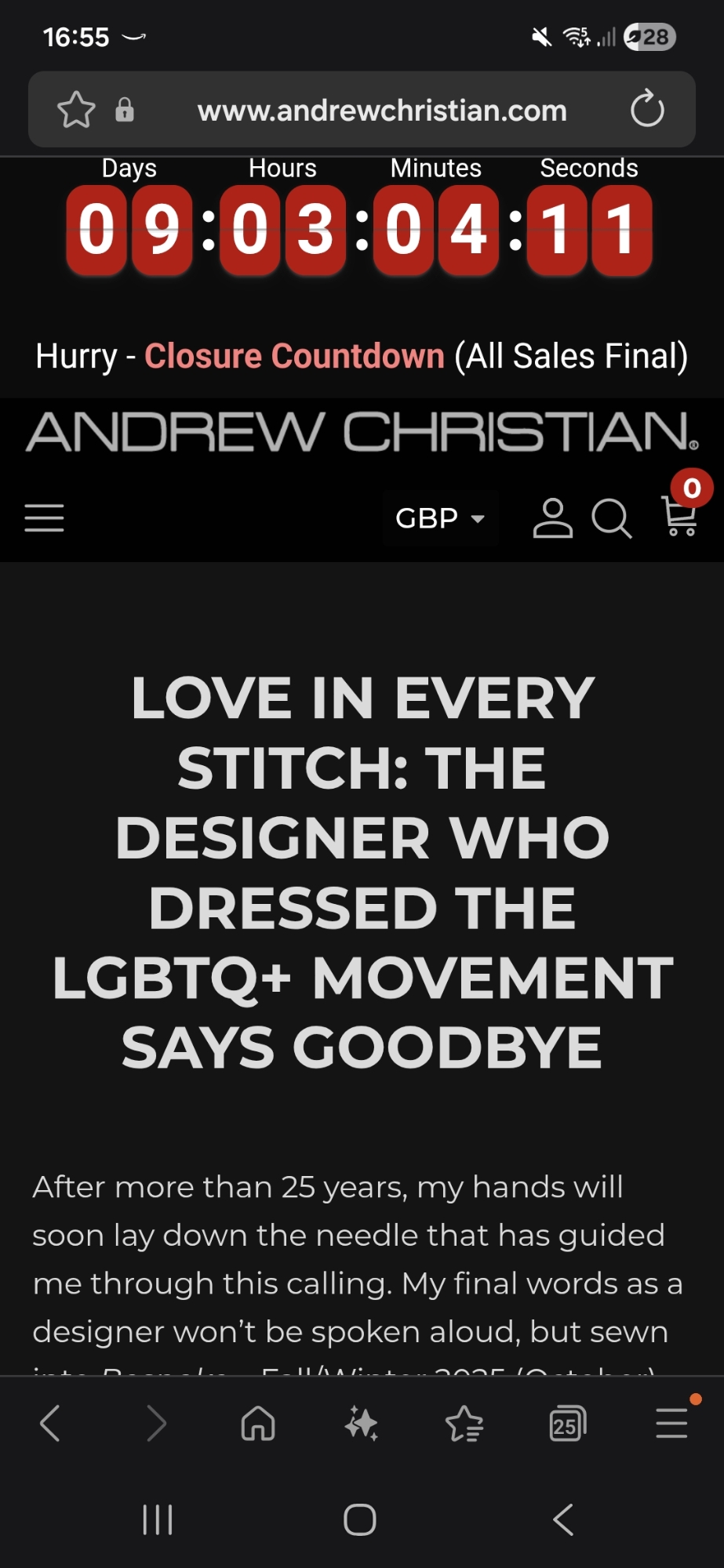This screenshot has width=724, height=1568.
Task: Open the site search
Action: click(x=611, y=518)
